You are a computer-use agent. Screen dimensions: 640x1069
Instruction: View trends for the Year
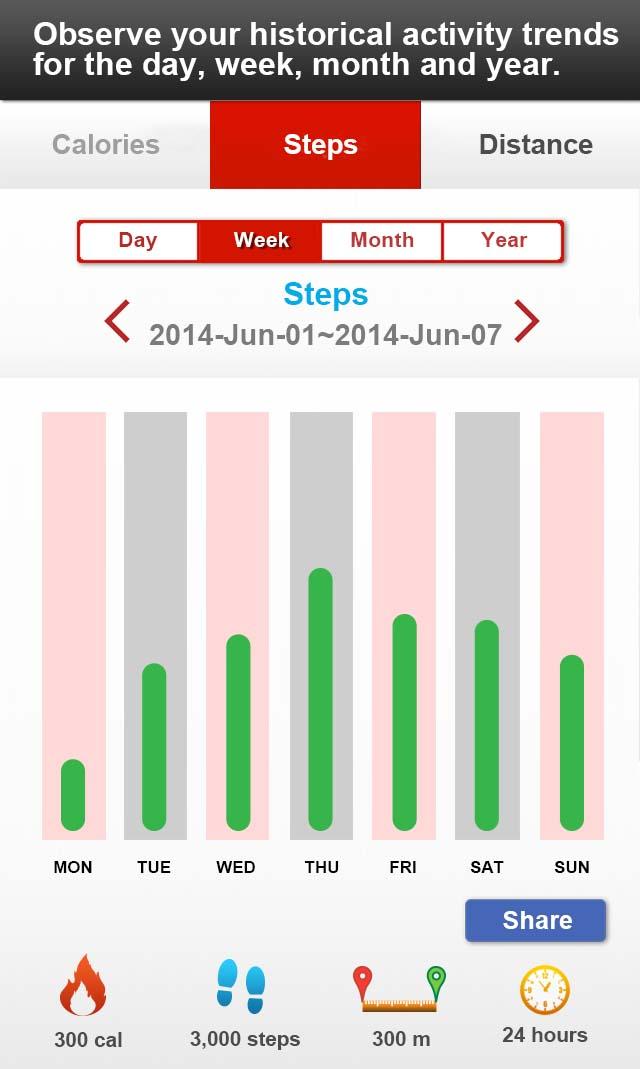pos(503,241)
